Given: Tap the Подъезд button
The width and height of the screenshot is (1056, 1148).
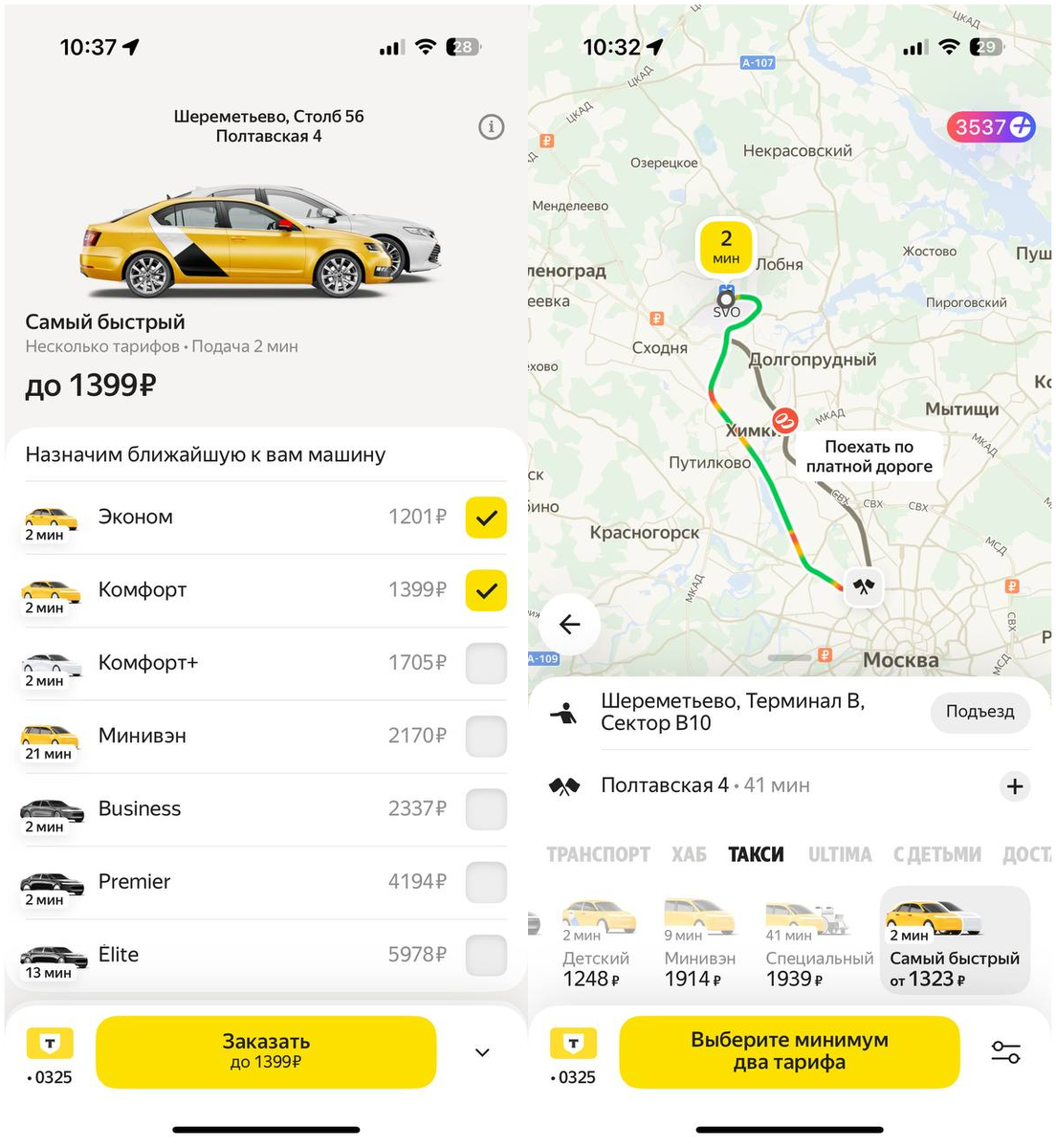Looking at the screenshot, I should pos(979,712).
